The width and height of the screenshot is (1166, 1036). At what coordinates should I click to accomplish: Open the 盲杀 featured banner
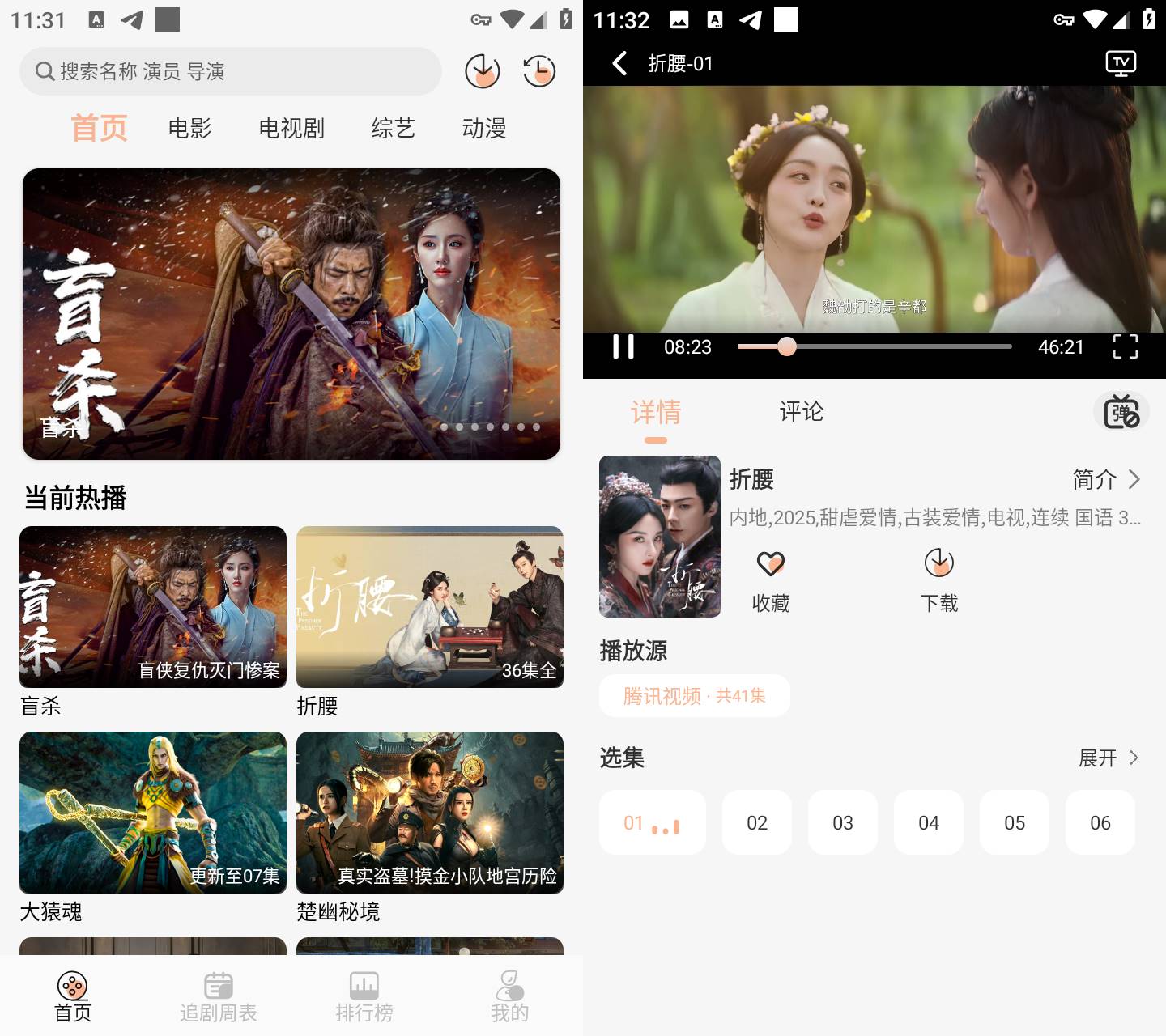[x=291, y=314]
